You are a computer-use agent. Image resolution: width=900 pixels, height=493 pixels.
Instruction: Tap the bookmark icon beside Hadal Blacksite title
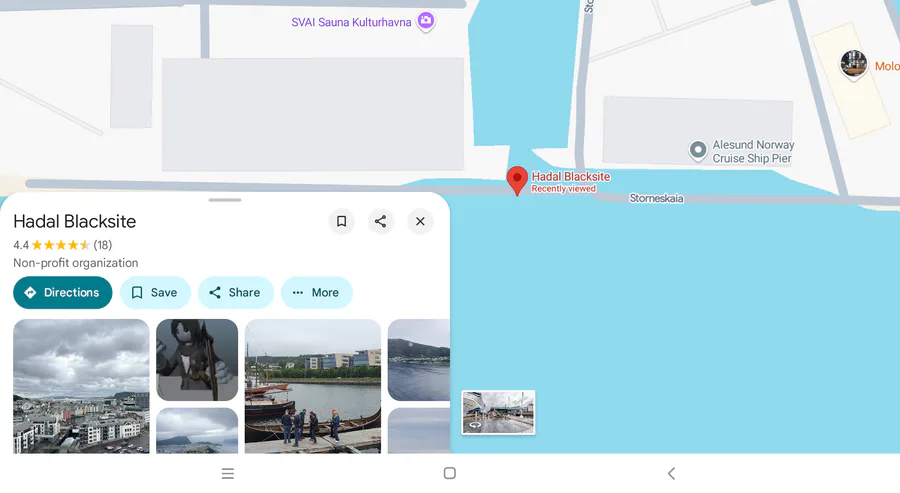click(x=341, y=221)
